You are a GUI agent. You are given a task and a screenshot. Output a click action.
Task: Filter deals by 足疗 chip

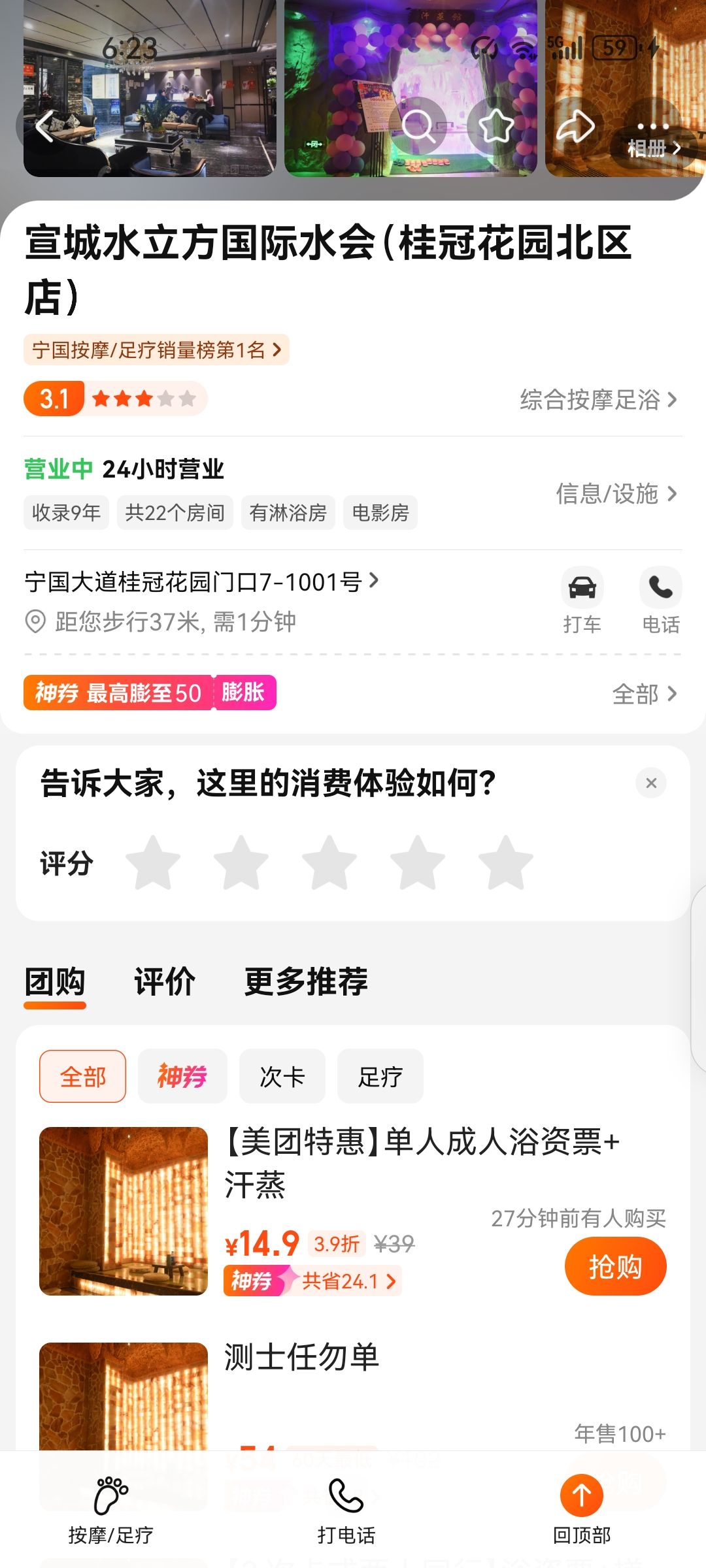380,1076
